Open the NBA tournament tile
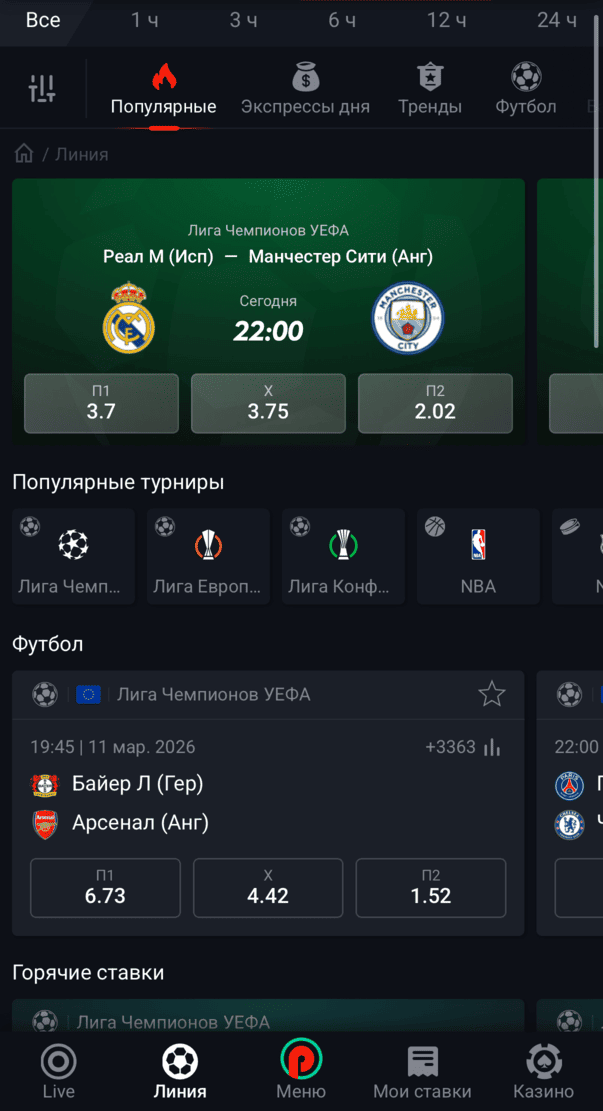Image resolution: width=603 pixels, height=1111 pixels. pos(478,557)
